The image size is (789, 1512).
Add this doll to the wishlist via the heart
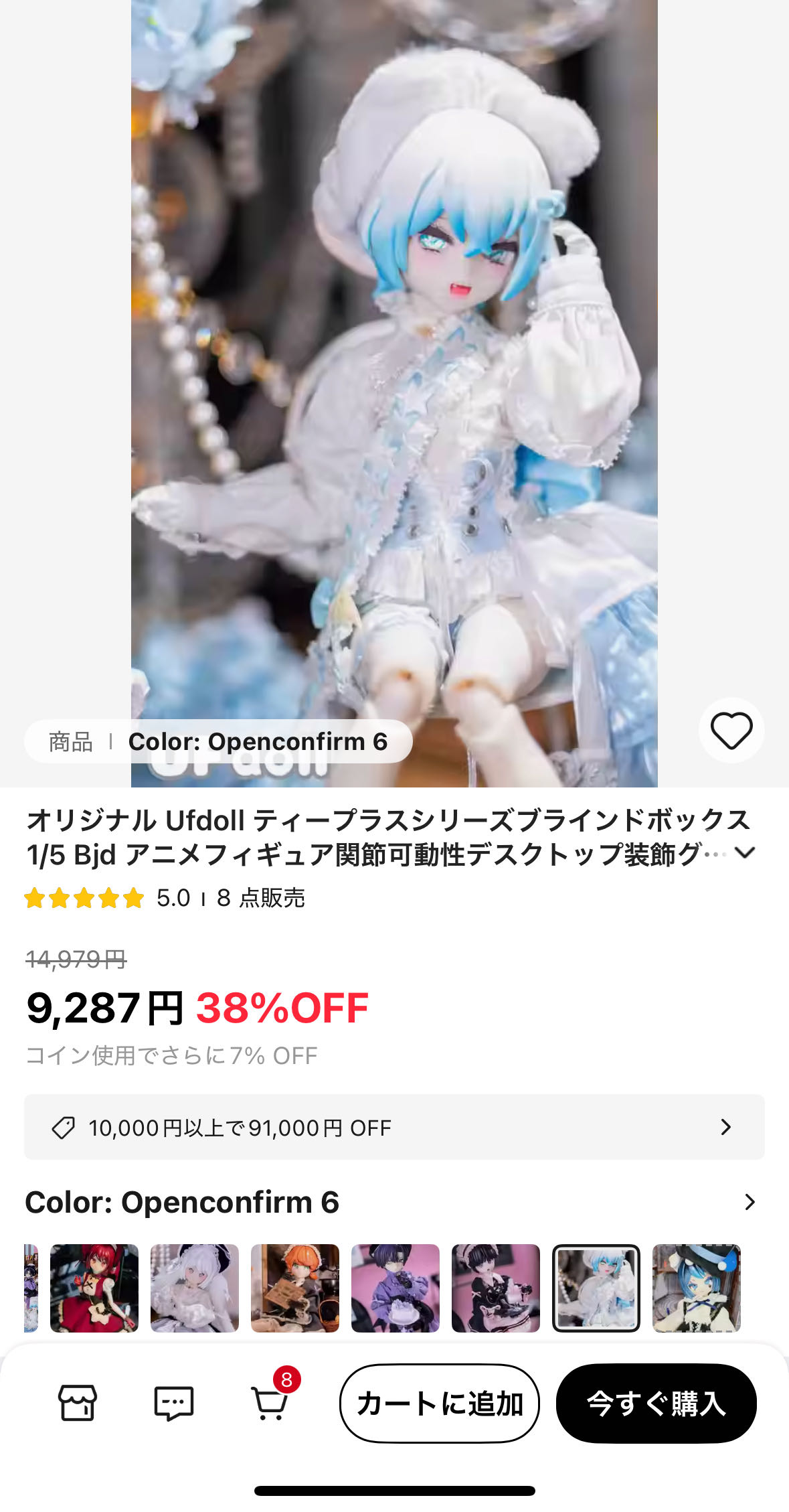coord(731,730)
